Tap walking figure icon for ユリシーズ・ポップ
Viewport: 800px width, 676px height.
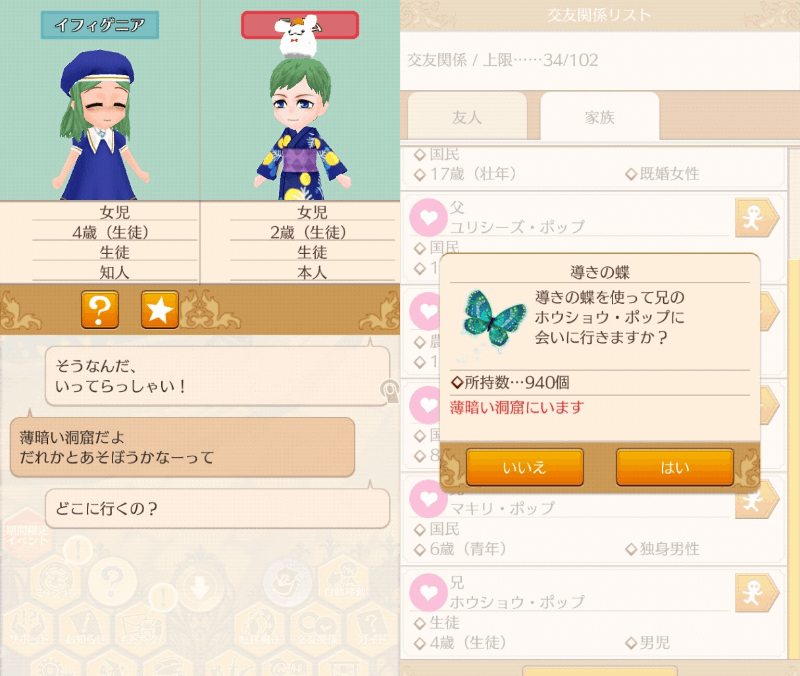pos(756,217)
